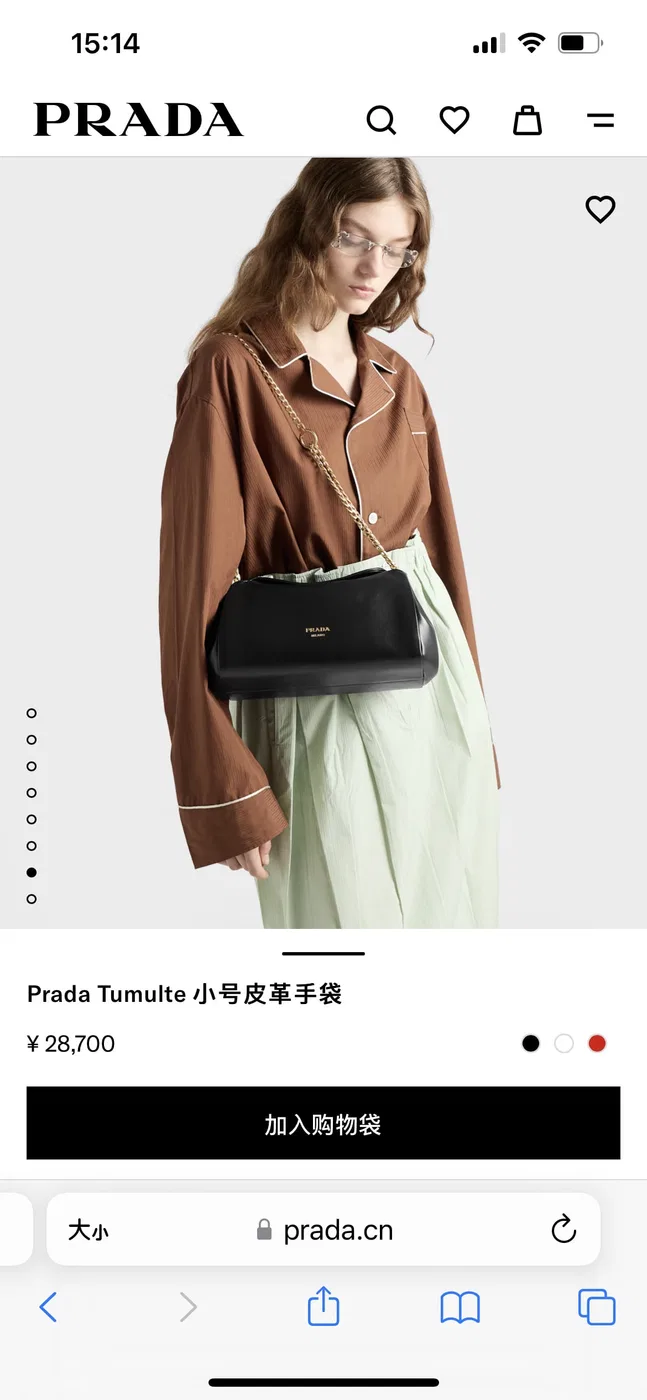Open the wishlist heart in the header
The width and height of the screenshot is (647, 1400).
pos(454,121)
